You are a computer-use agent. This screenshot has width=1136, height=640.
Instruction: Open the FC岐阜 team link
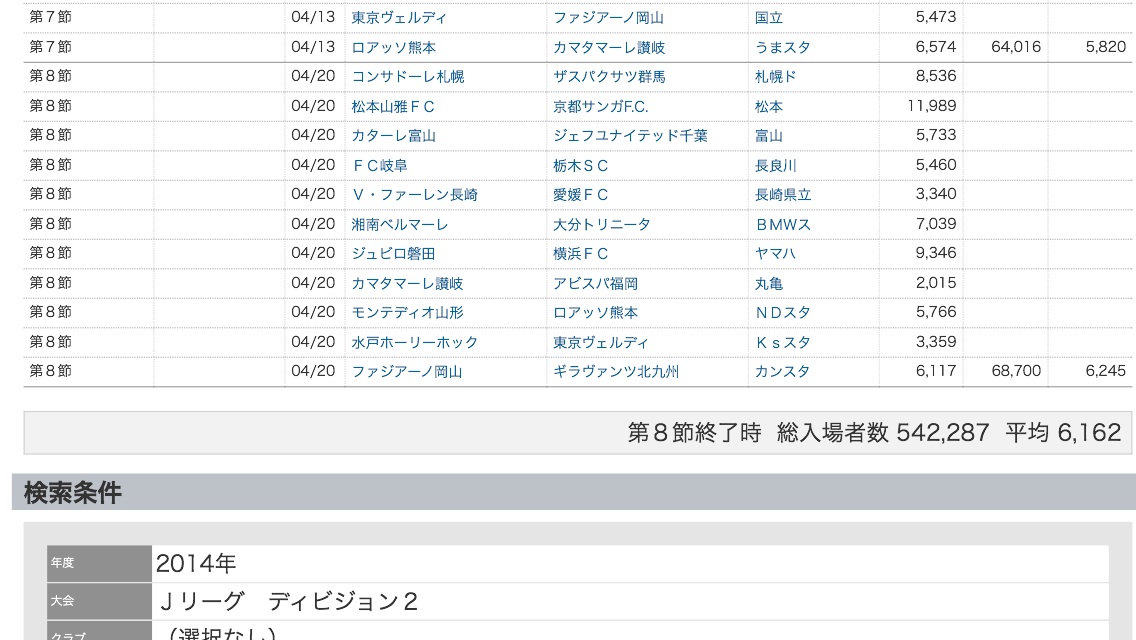379,165
